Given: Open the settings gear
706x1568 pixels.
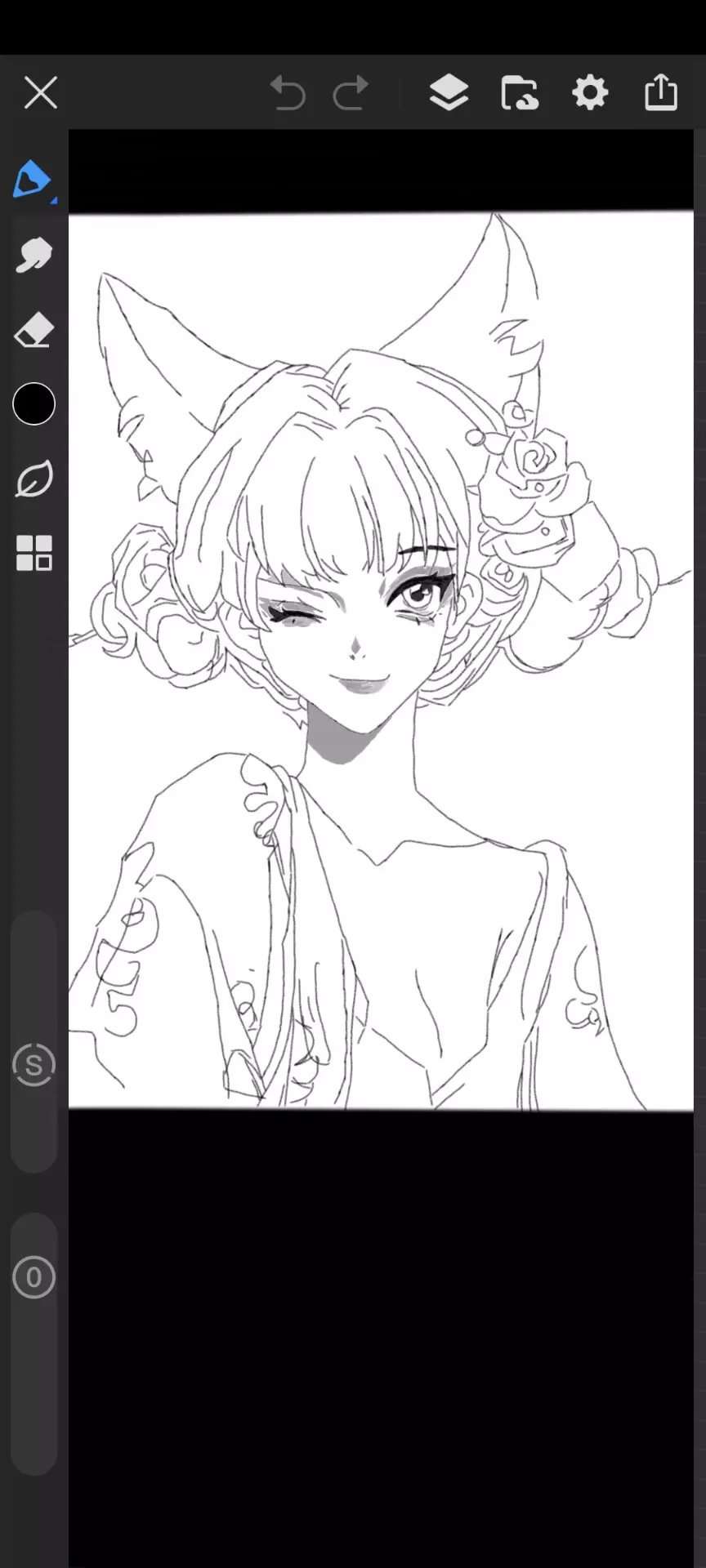Looking at the screenshot, I should pos(590,92).
